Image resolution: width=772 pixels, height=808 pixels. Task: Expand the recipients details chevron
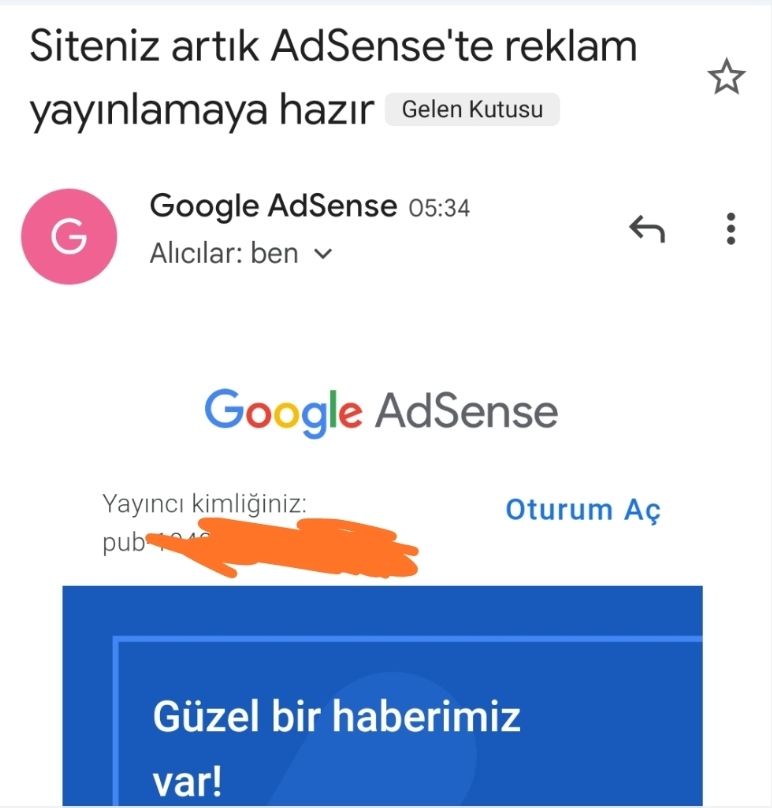(323, 254)
